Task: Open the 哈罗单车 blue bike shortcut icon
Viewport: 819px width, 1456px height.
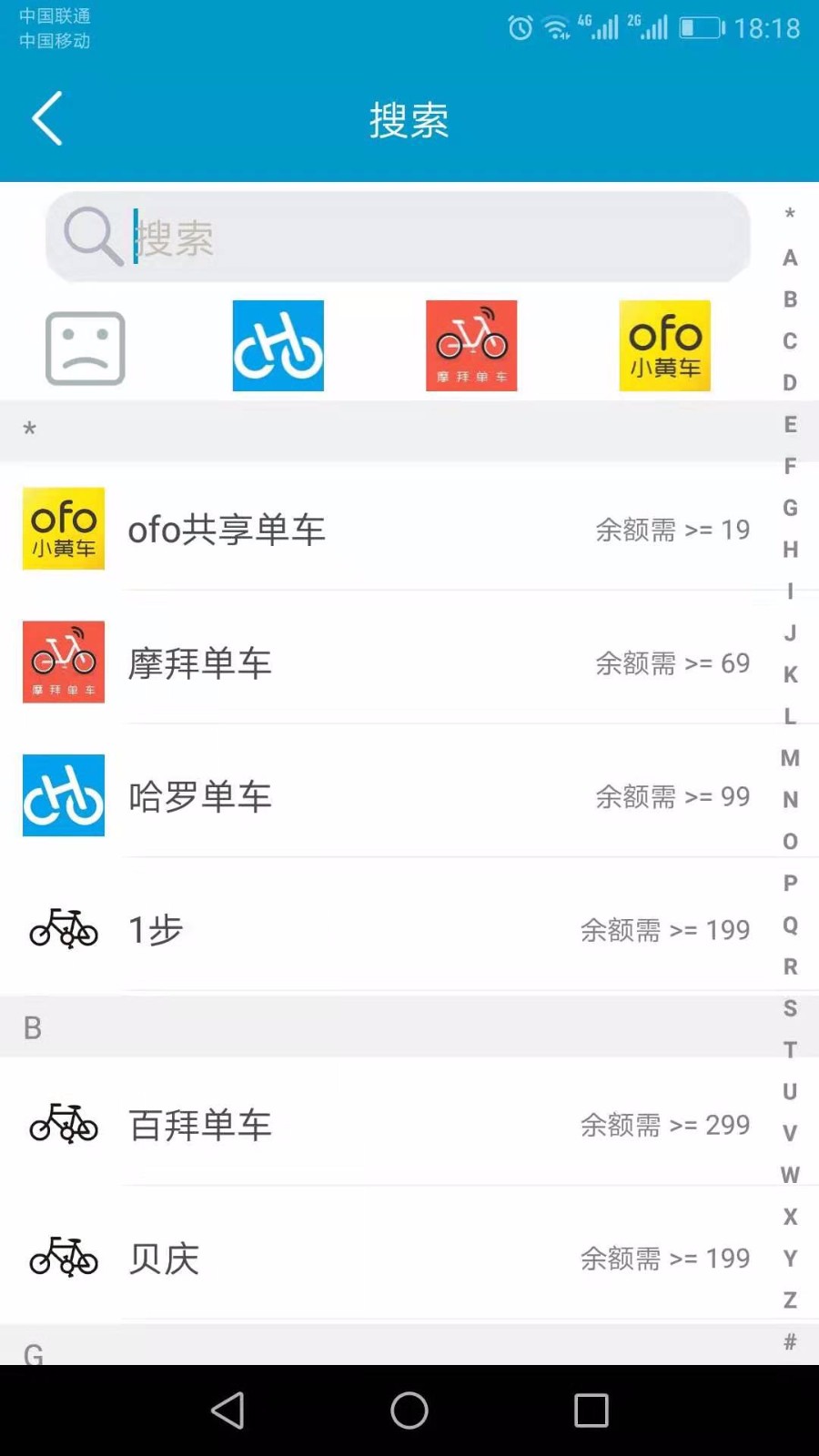Action: point(277,346)
